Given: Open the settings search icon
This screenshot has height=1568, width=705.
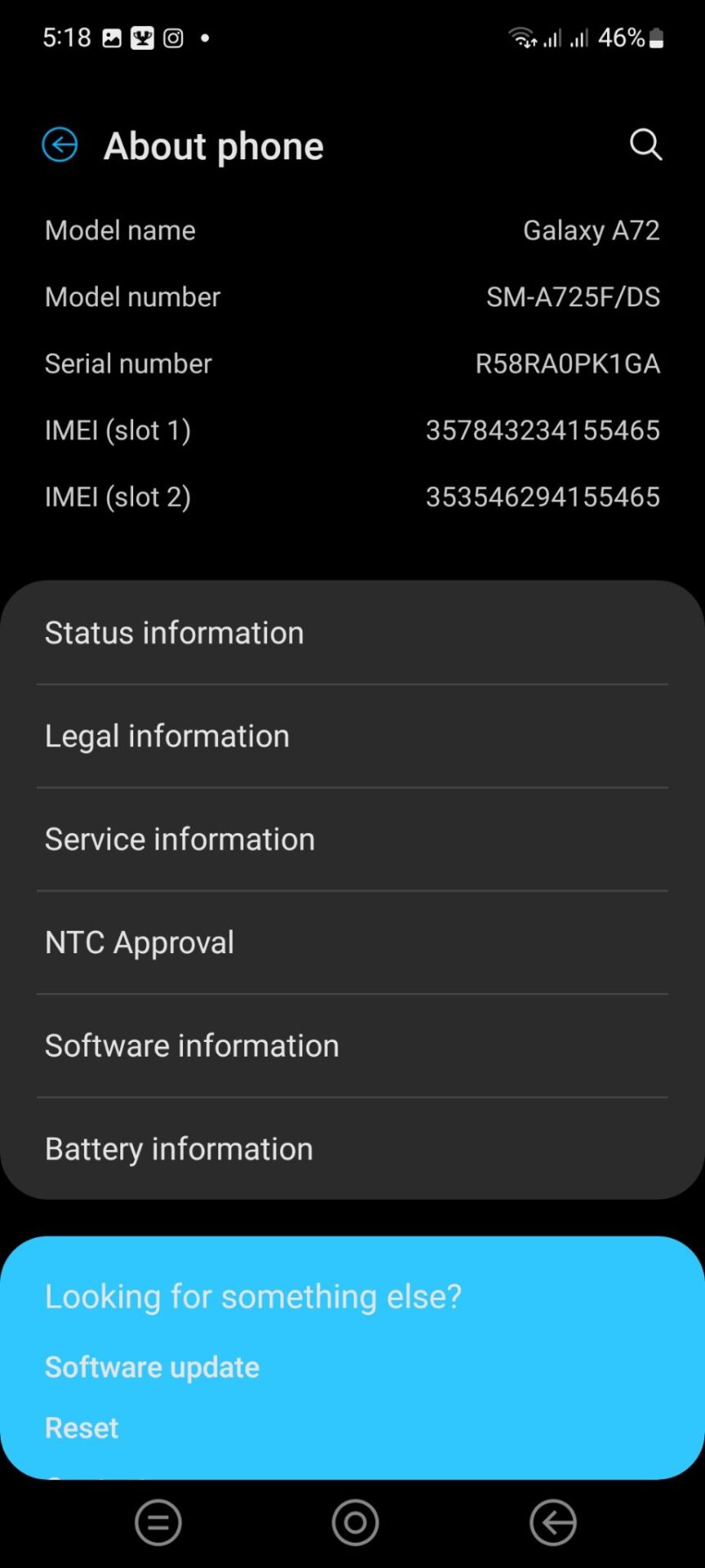Looking at the screenshot, I should (x=645, y=145).
